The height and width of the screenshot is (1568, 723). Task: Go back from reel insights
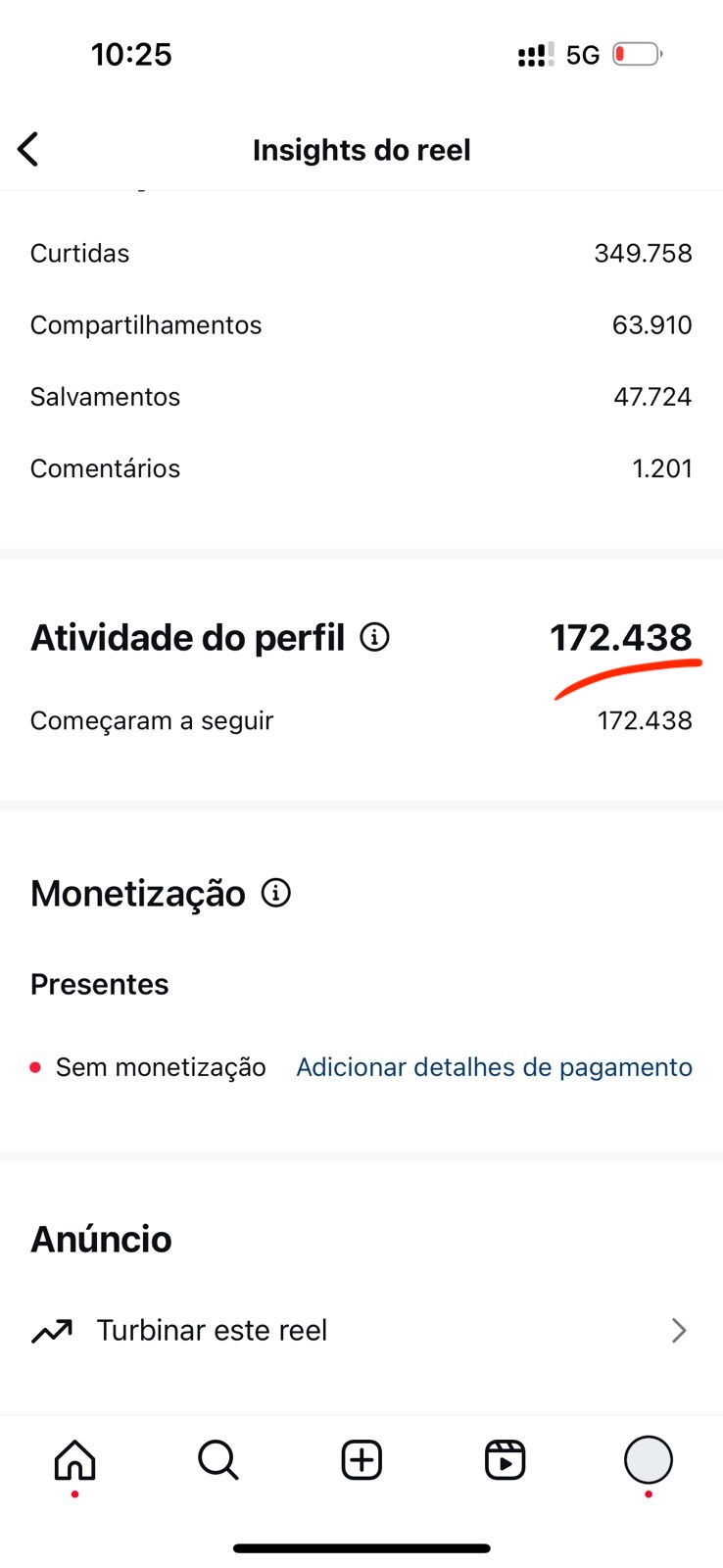pyautogui.click(x=28, y=150)
